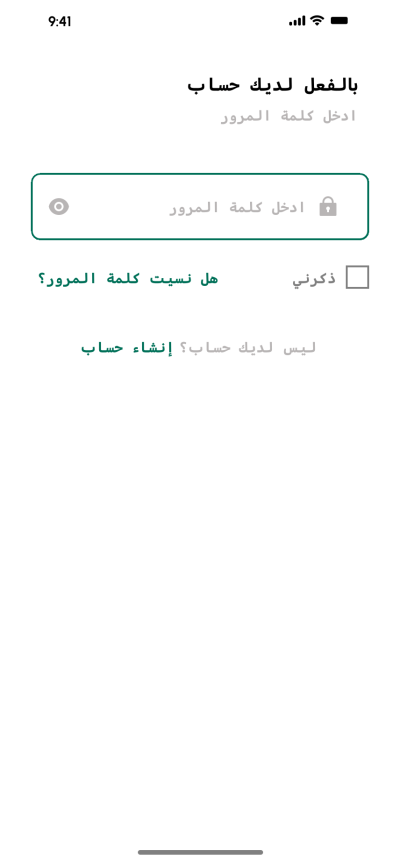Viewport: 400px width, 865px height.
Task: Open the هل نسيت كلمة المرور؟ link
Action: click(128, 279)
